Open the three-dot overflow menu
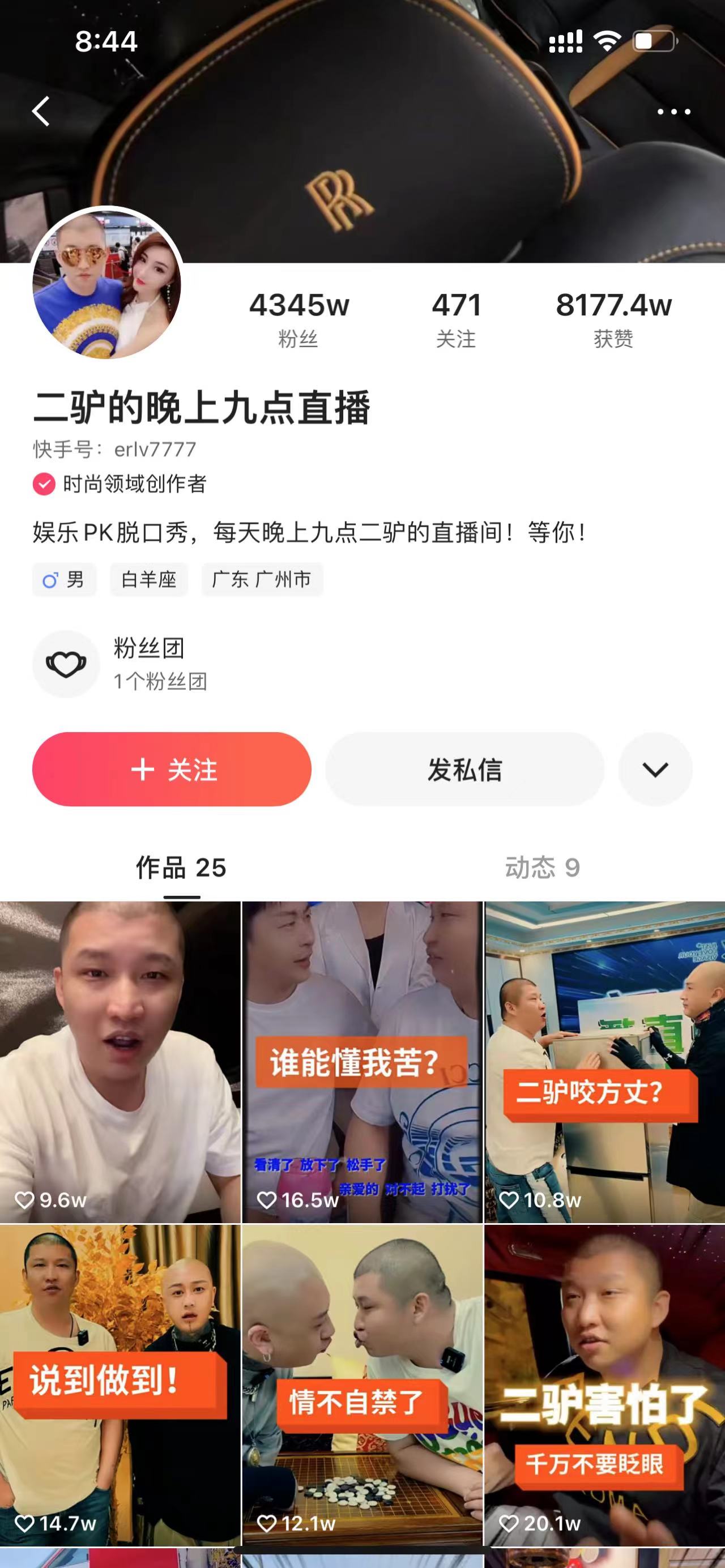Screen dimensions: 725x1568 pyautogui.click(x=673, y=112)
